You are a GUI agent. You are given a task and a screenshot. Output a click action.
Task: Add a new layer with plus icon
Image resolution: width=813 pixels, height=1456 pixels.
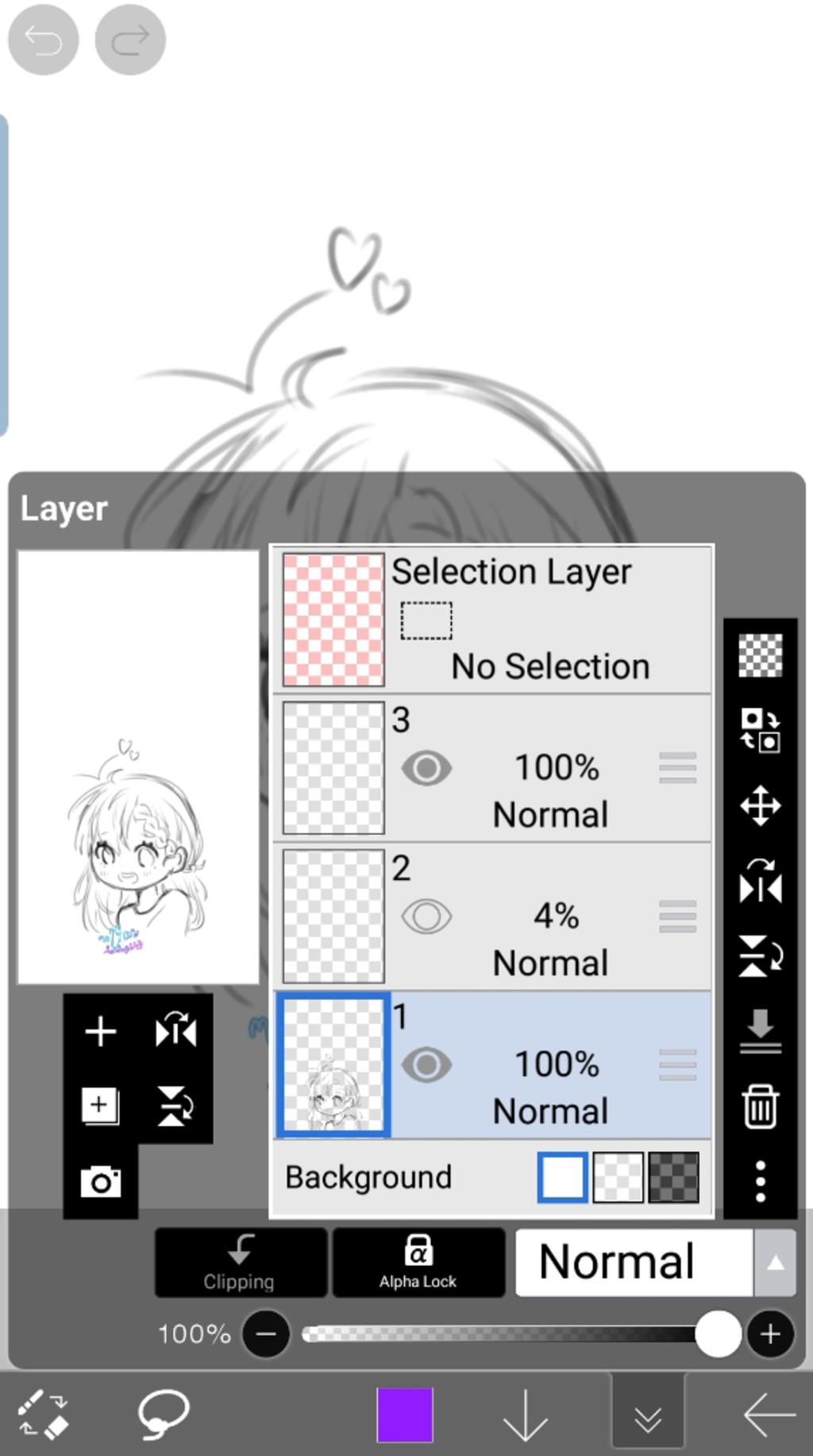(101, 1032)
